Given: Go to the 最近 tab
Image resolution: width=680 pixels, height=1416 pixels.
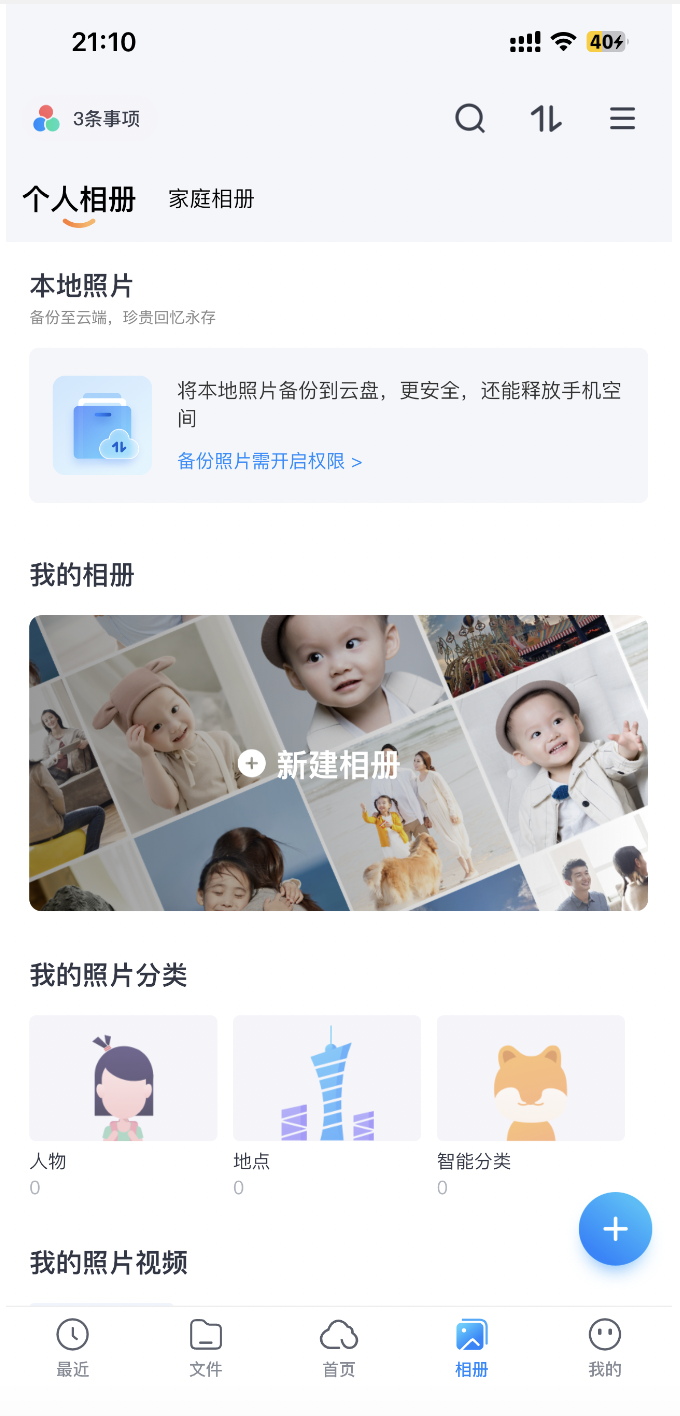Looking at the screenshot, I should pos(73,1347).
